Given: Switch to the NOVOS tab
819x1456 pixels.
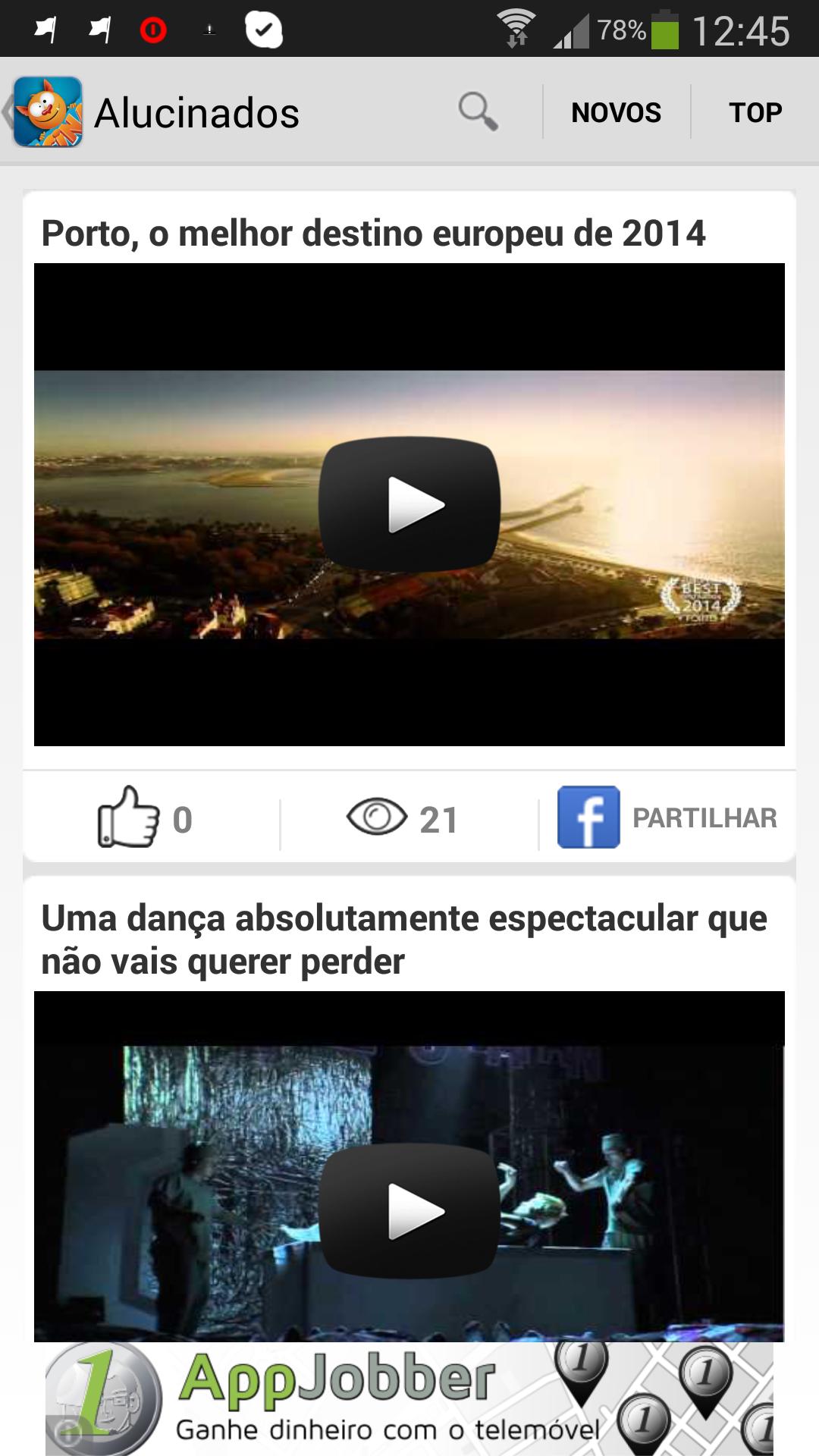Looking at the screenshot, I should click(x=616, y=112).
